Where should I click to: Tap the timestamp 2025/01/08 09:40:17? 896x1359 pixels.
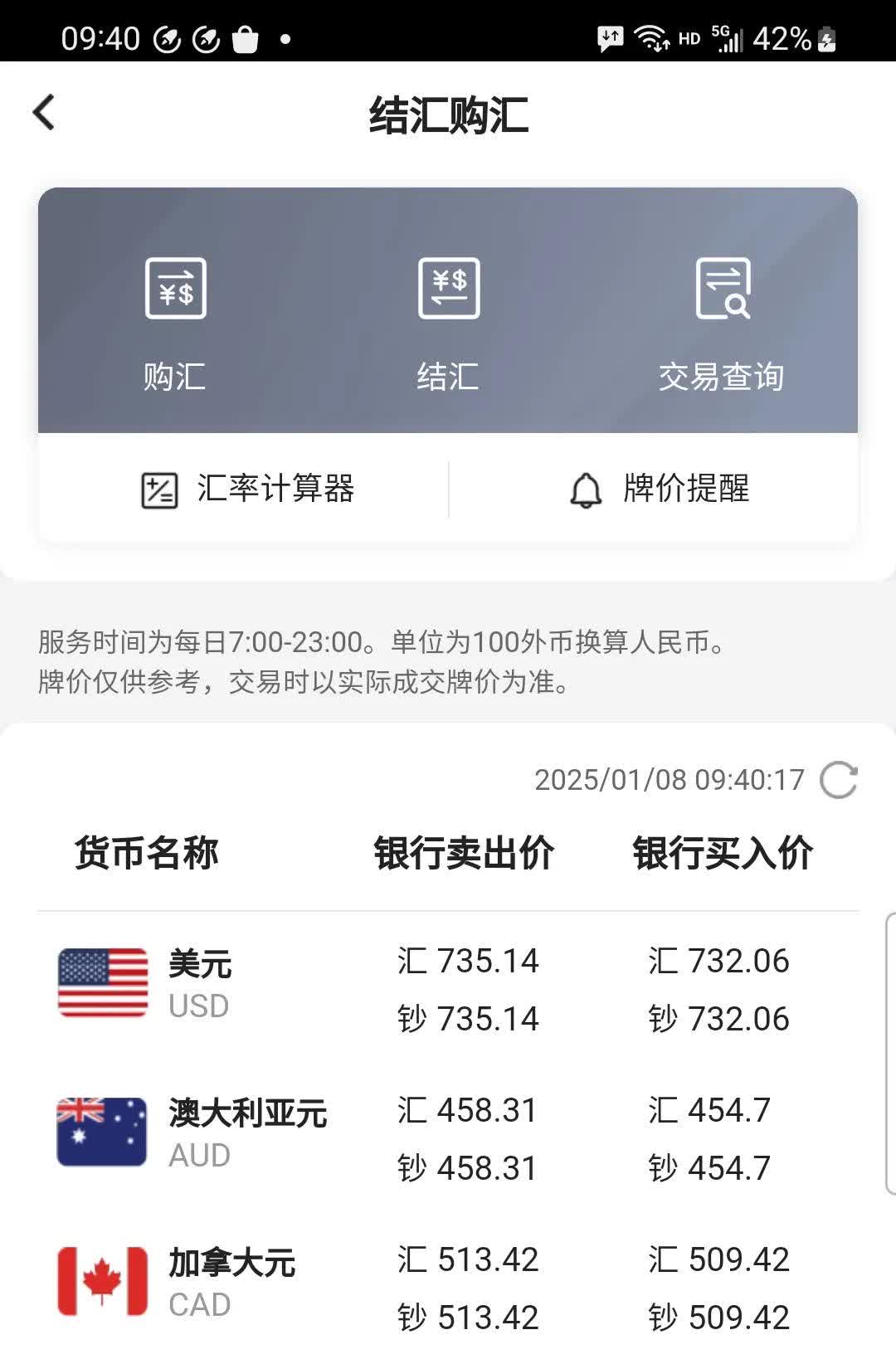click(669, 780)
